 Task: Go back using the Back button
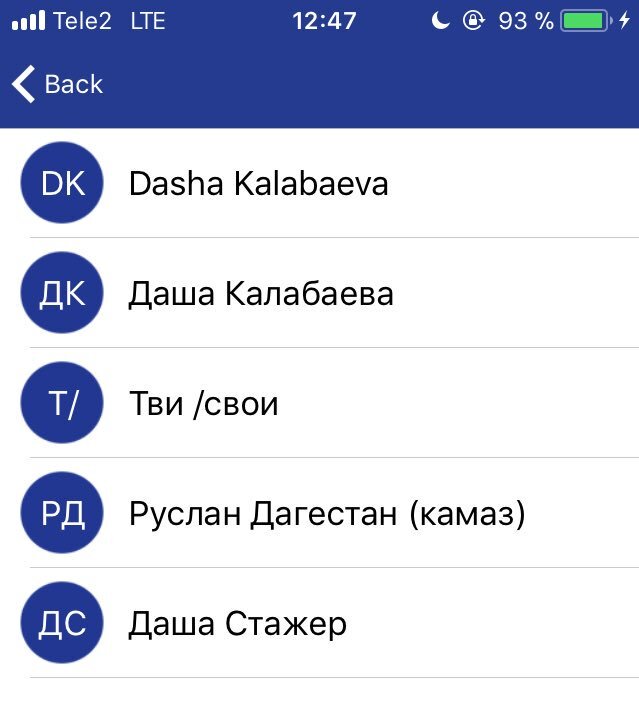[x=58, y=84]
